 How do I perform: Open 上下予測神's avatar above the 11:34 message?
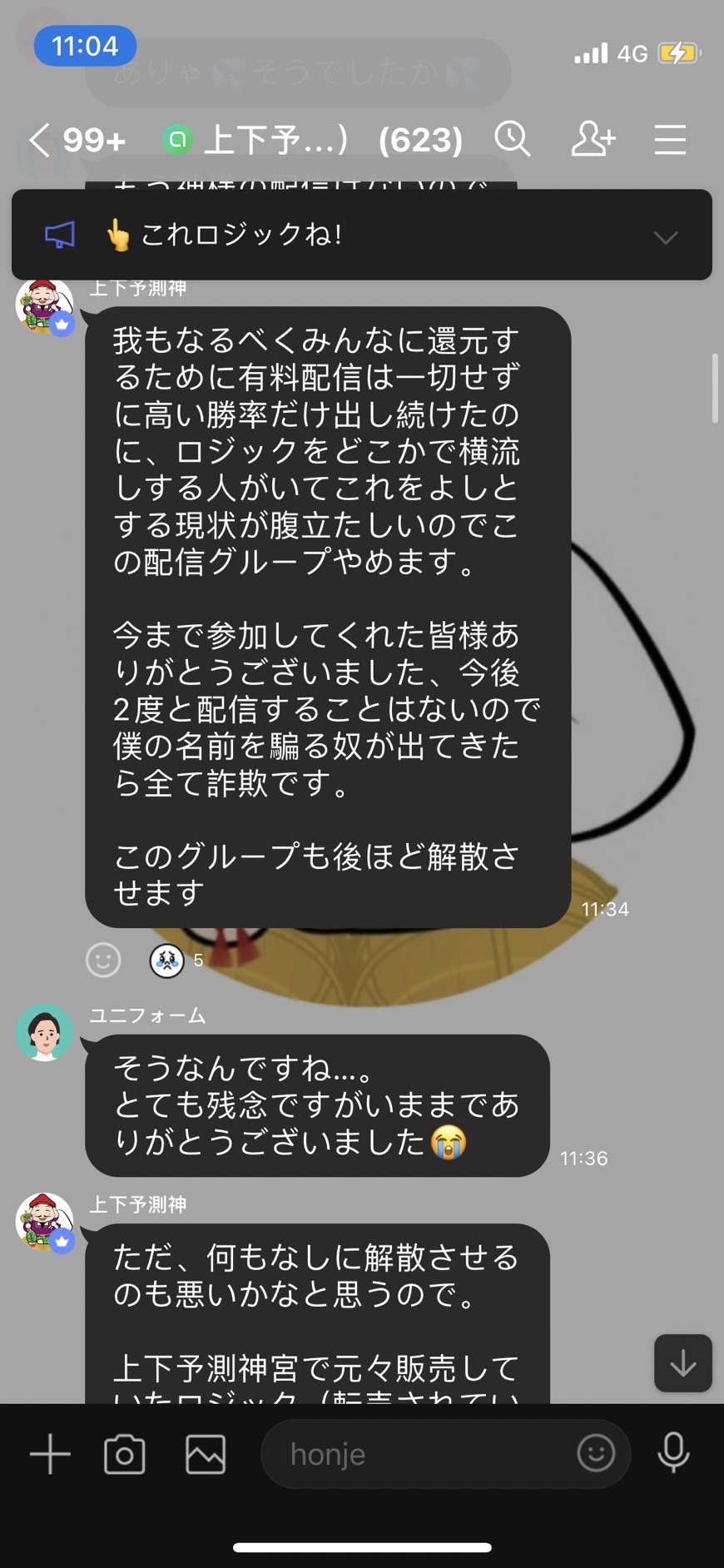pyautogui.click(x=44, y=305)
